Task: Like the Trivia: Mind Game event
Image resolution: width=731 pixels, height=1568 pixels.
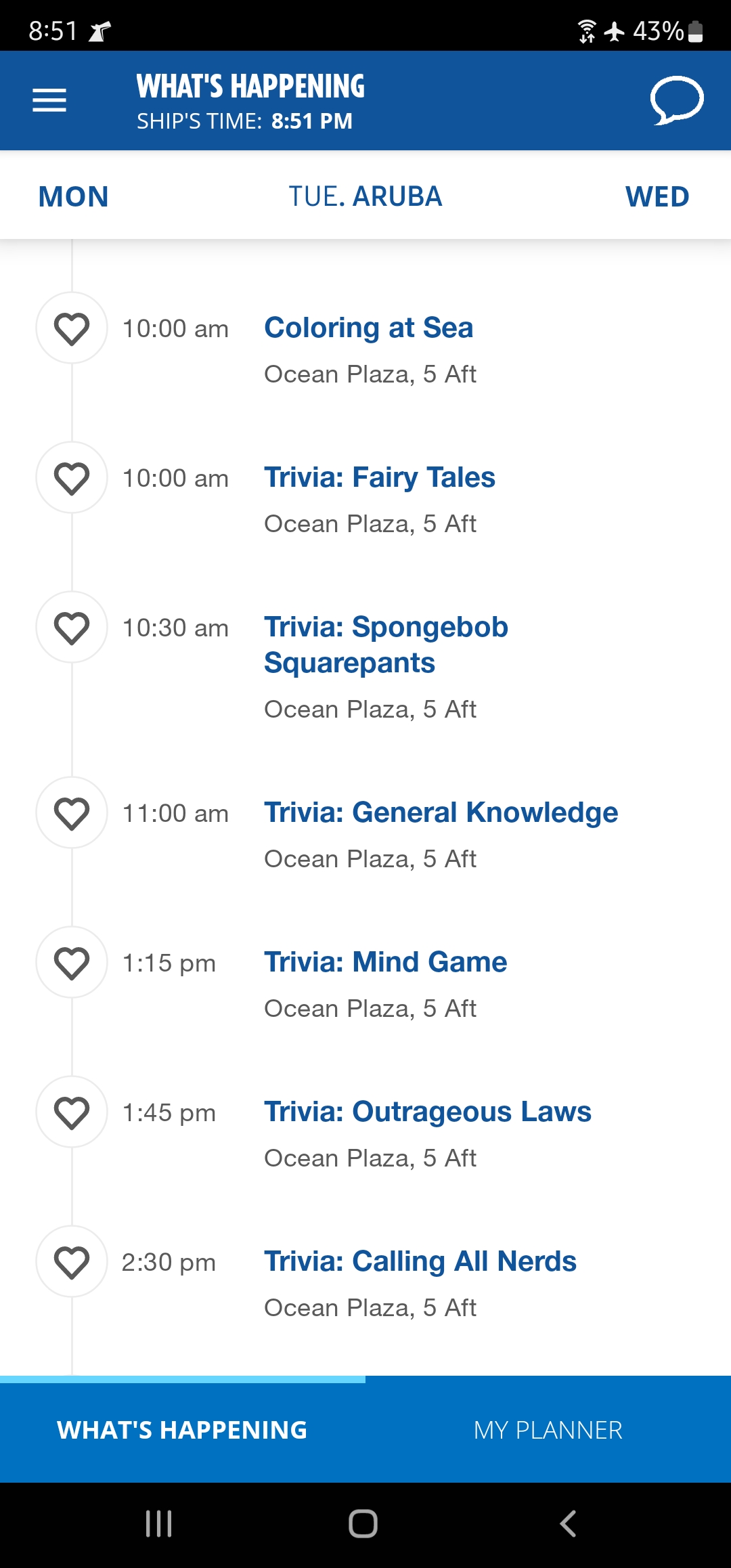Action: coord(72,963)
